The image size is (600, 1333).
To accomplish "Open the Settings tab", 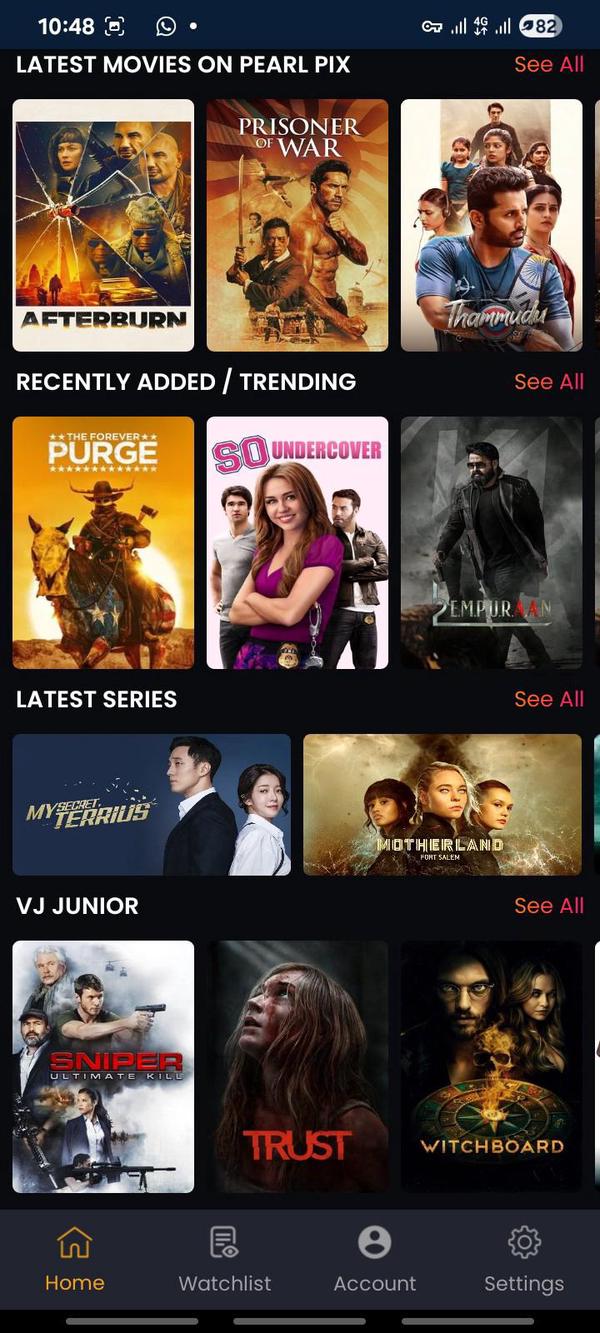I will (524, 1259).
